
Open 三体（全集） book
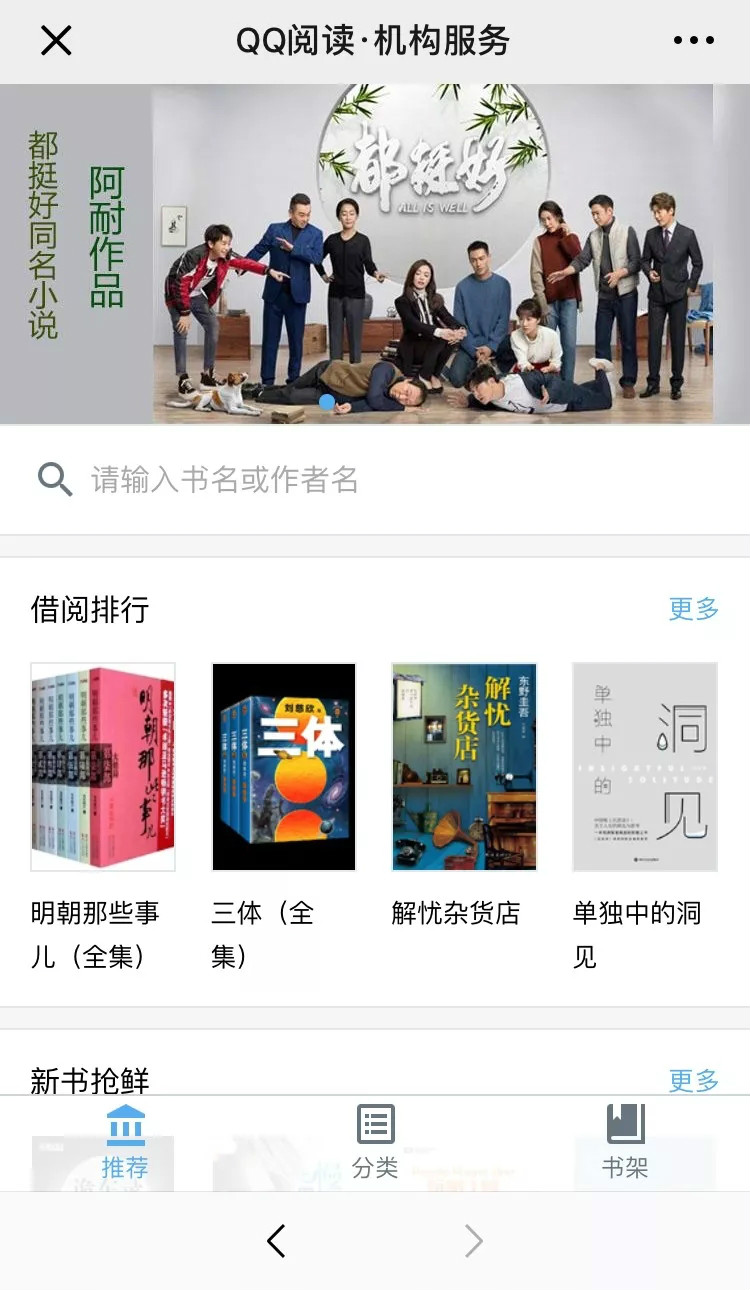point(284,767)
